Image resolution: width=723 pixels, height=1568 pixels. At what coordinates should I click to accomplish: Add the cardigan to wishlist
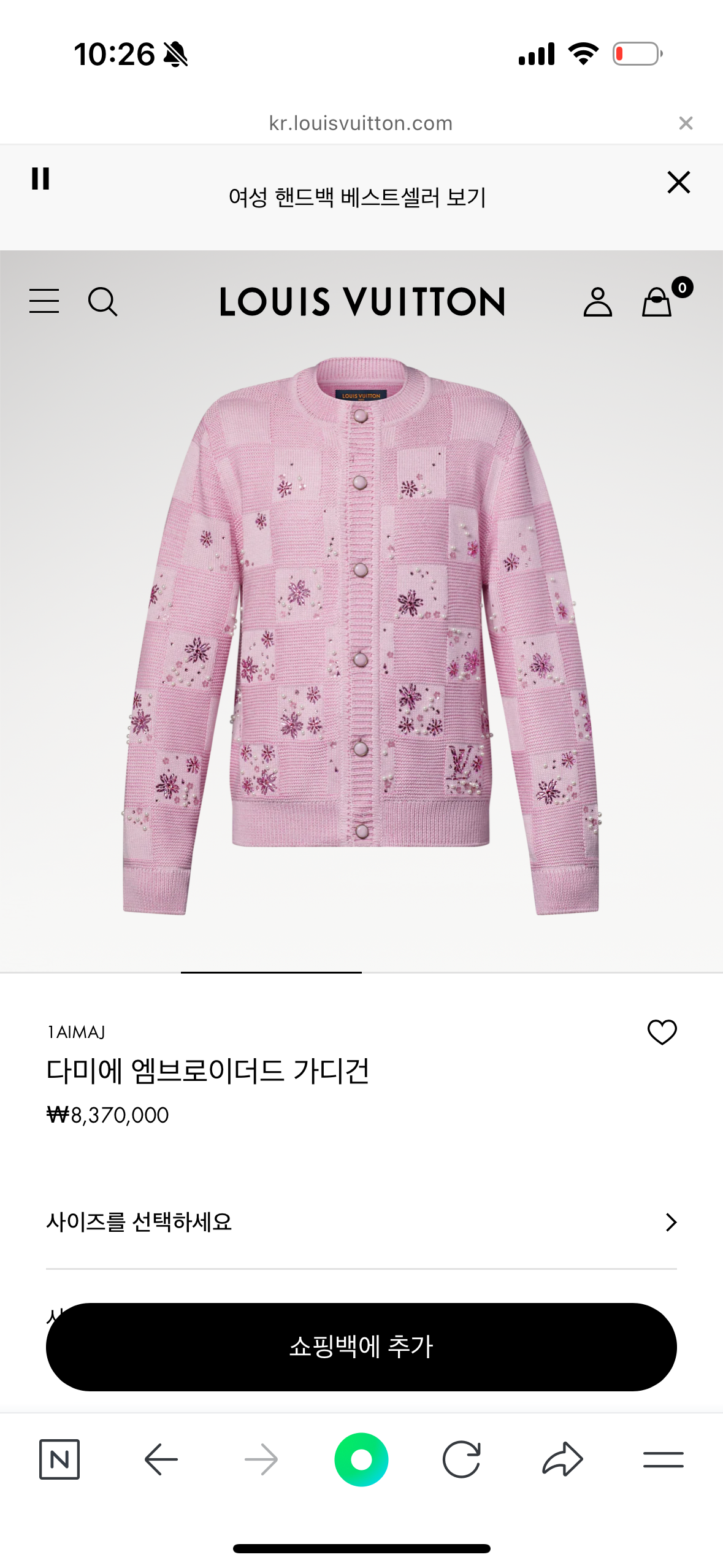(x=662, y=1032)
